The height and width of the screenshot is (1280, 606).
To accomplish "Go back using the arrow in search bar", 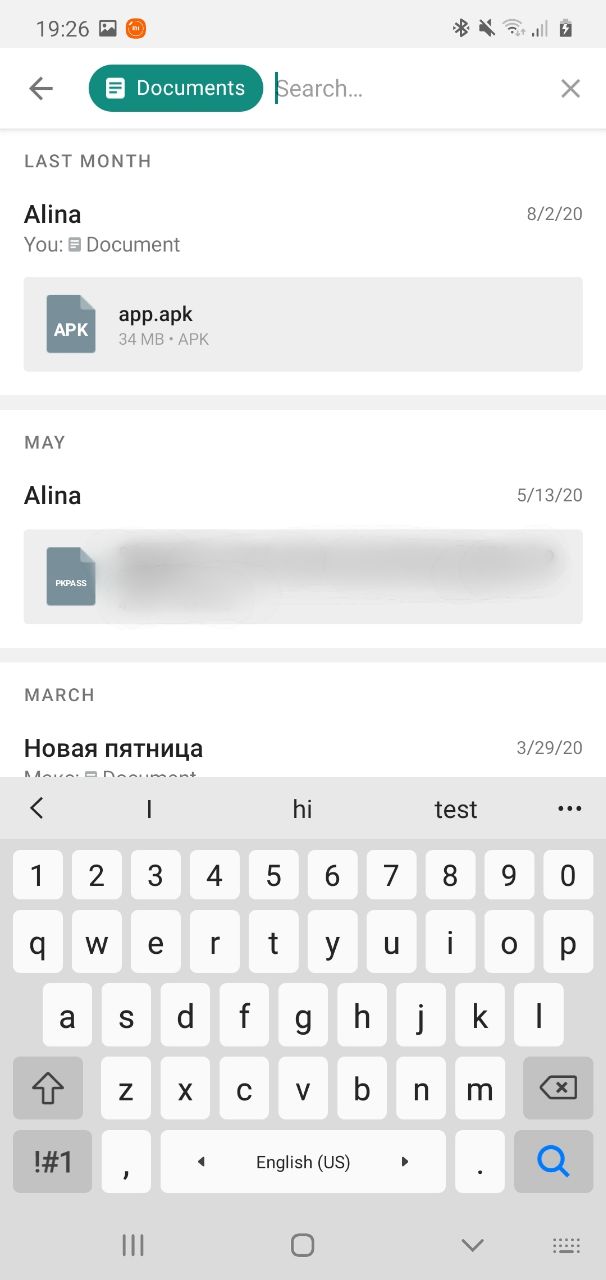I will click(x=41, y=88).
